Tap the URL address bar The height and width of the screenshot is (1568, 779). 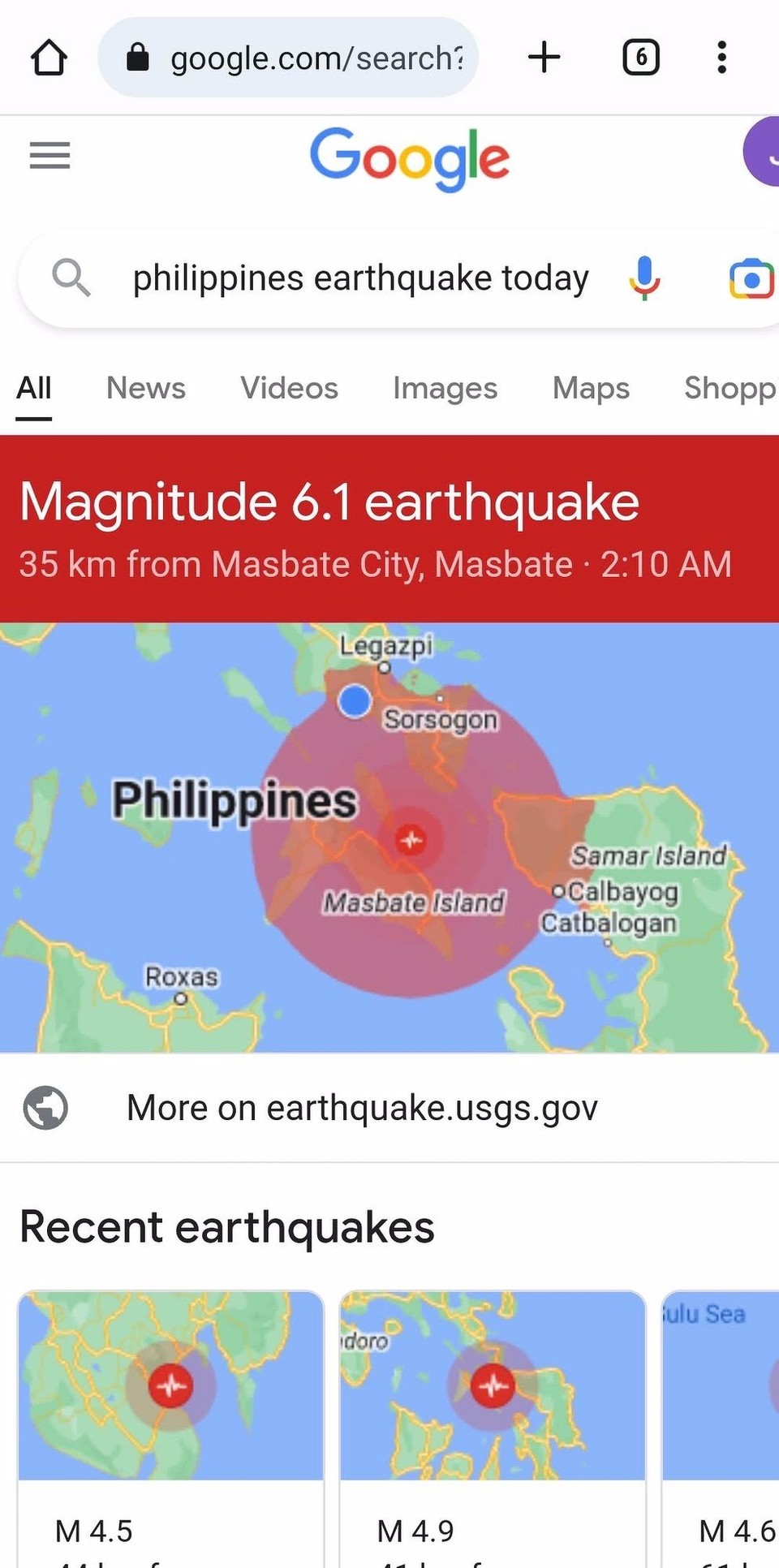click(300, 58)
